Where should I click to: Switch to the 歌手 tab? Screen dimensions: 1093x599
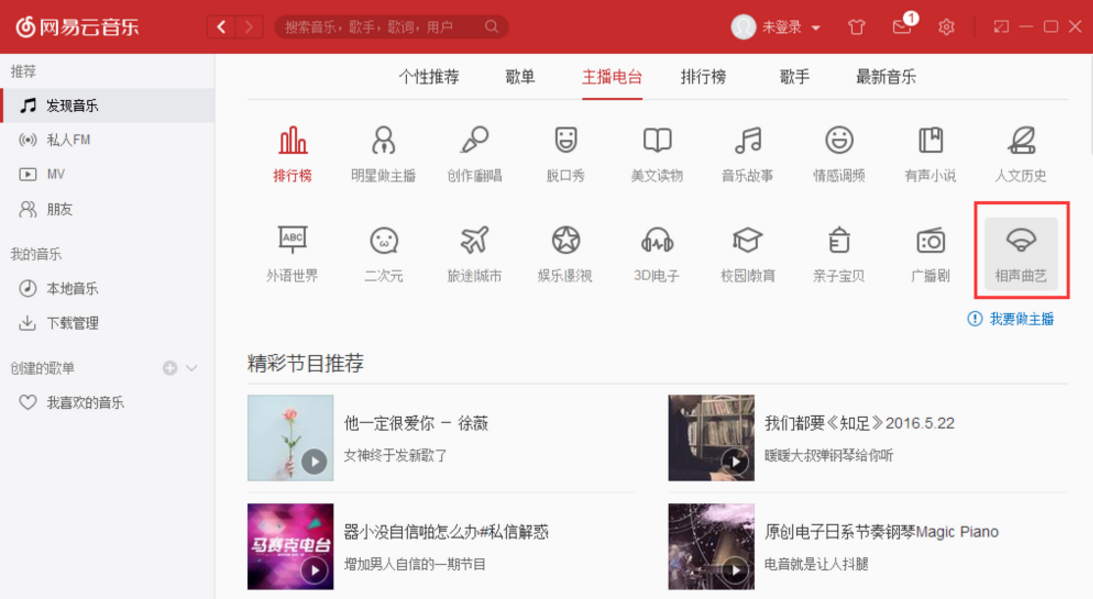point(795,77)
